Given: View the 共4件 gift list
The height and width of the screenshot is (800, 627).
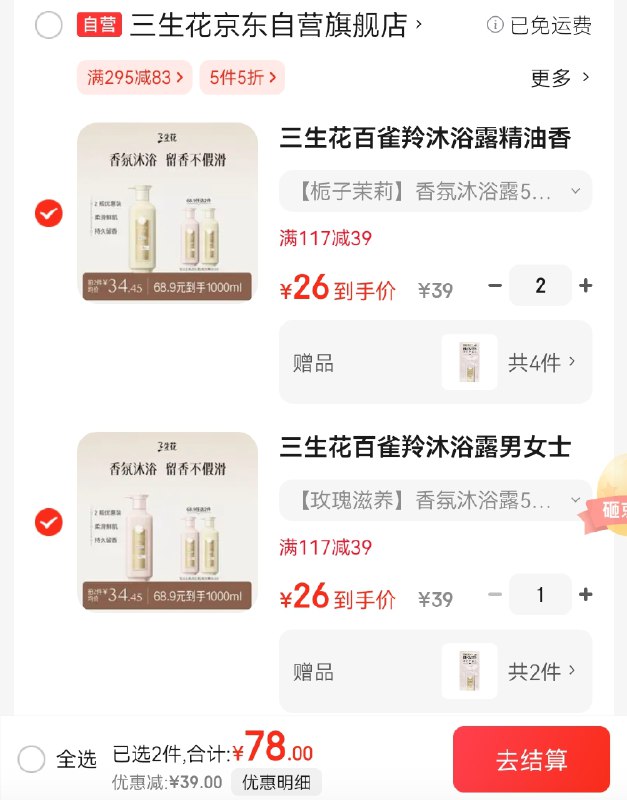Looking at the screenshot, I should coord(542,362).
